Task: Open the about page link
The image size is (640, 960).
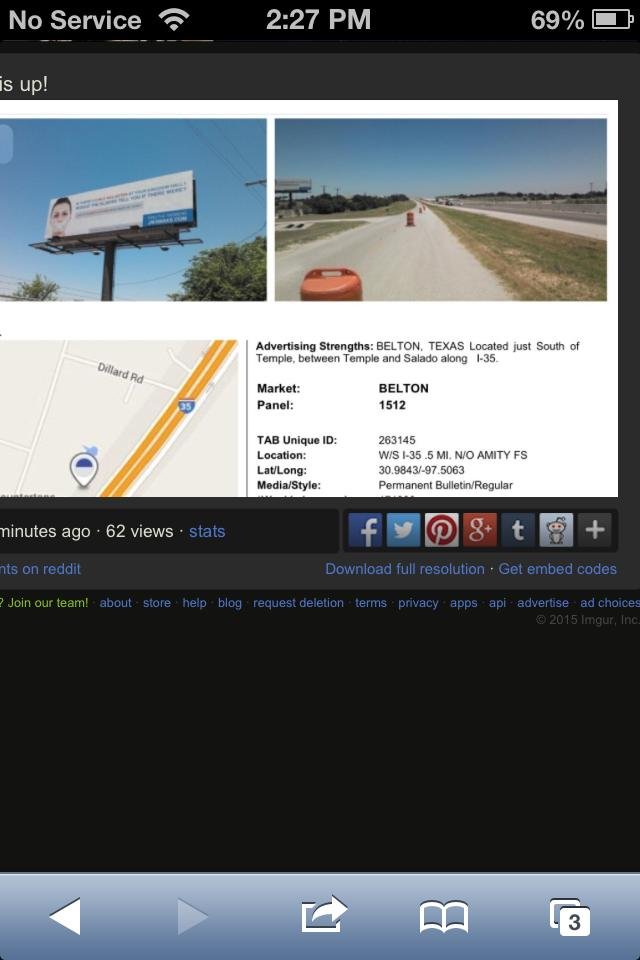Action: point(115,603)
